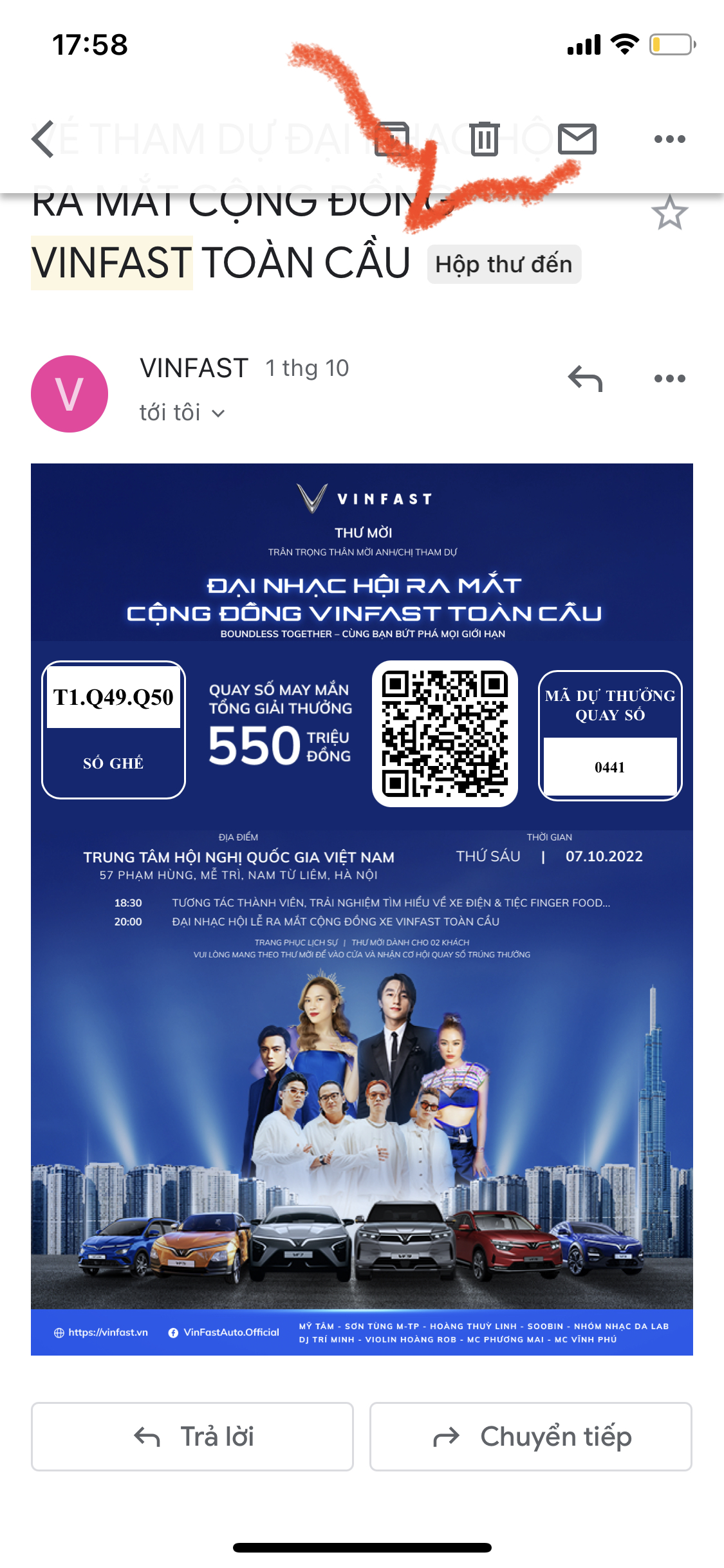Tap the Trả lời button
The width and height of the screenshot is (724, 1568).
pyautogui.click(x=192, y=1437)
